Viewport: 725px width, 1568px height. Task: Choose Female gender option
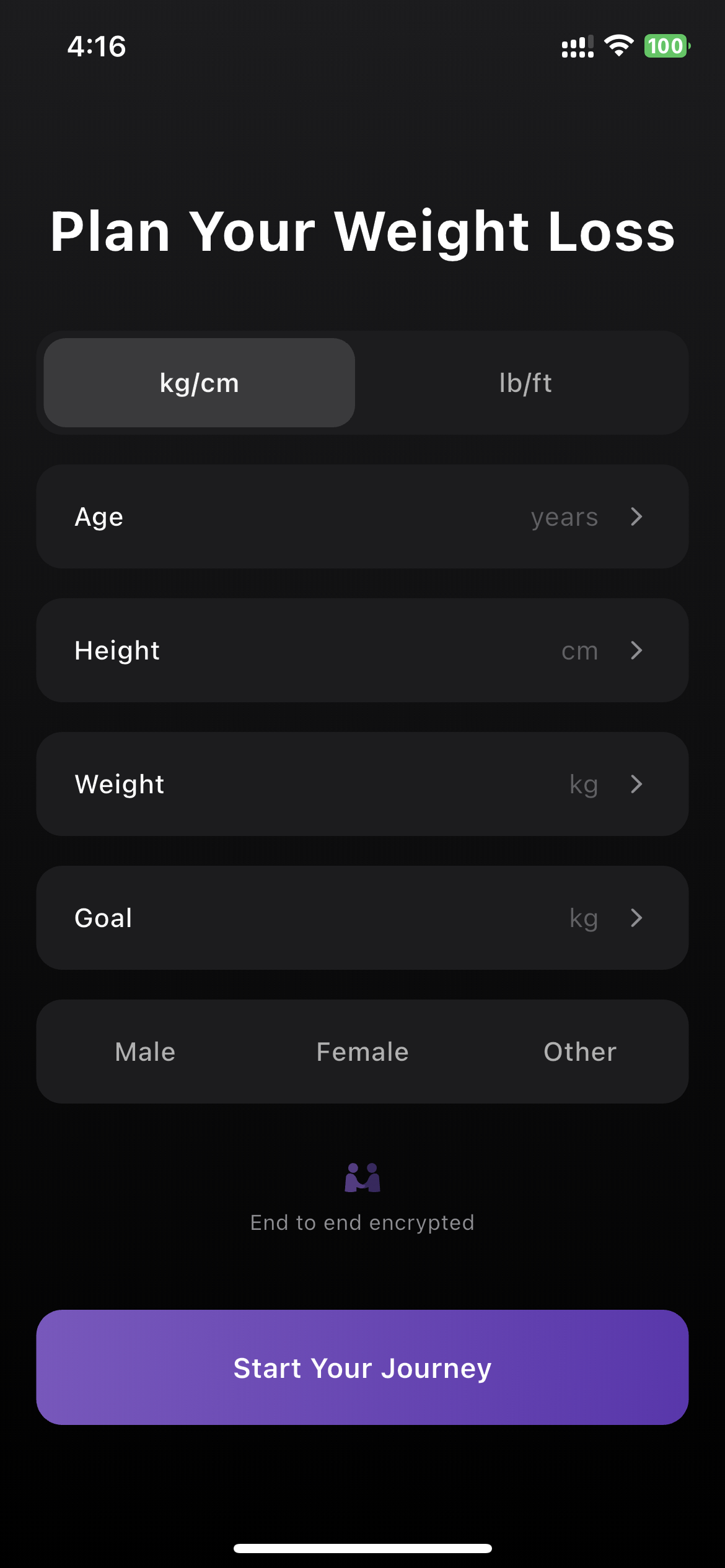(362, 1051)
